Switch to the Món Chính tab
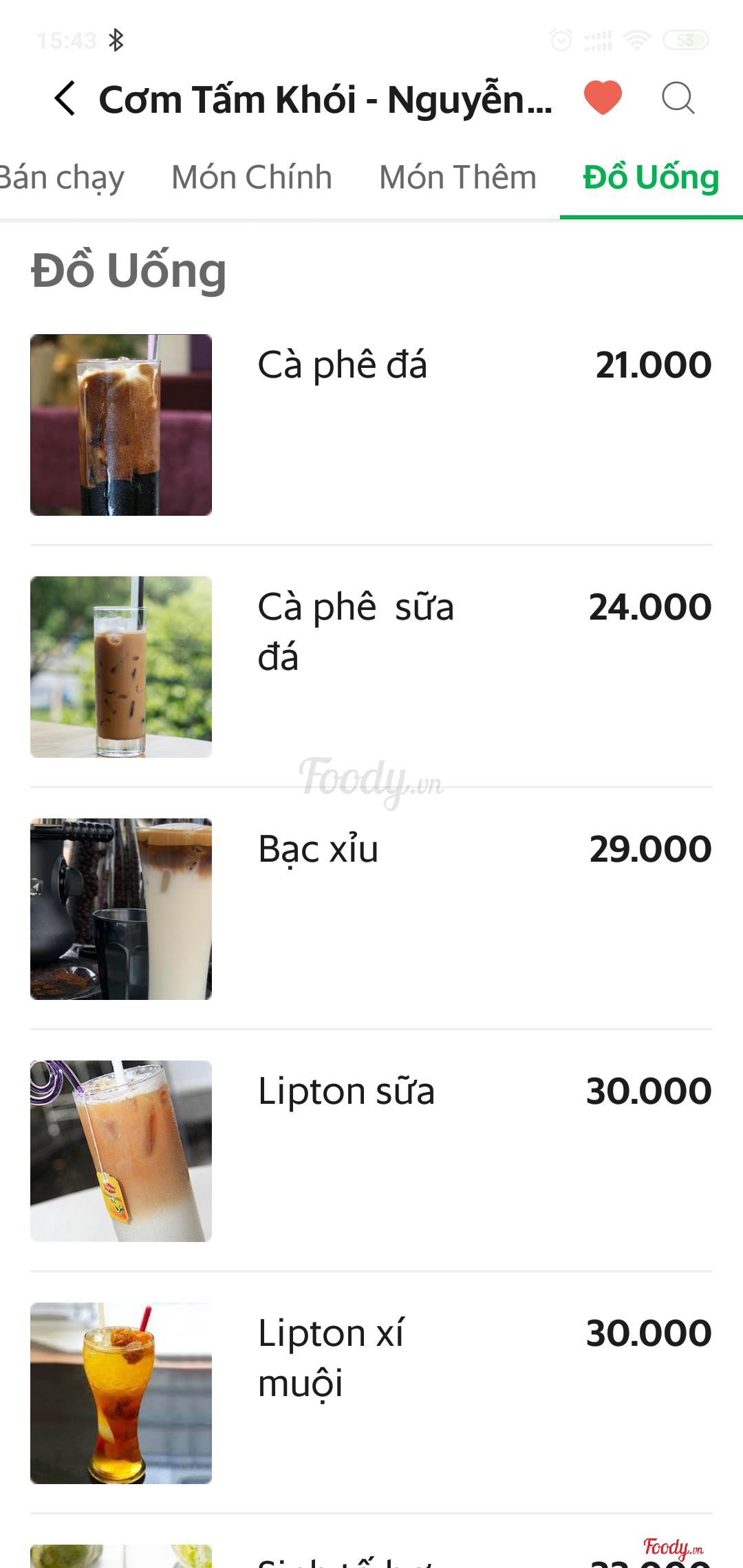Image resolution: width=743 pixels, height=1568 pixels. click(251, 177)
